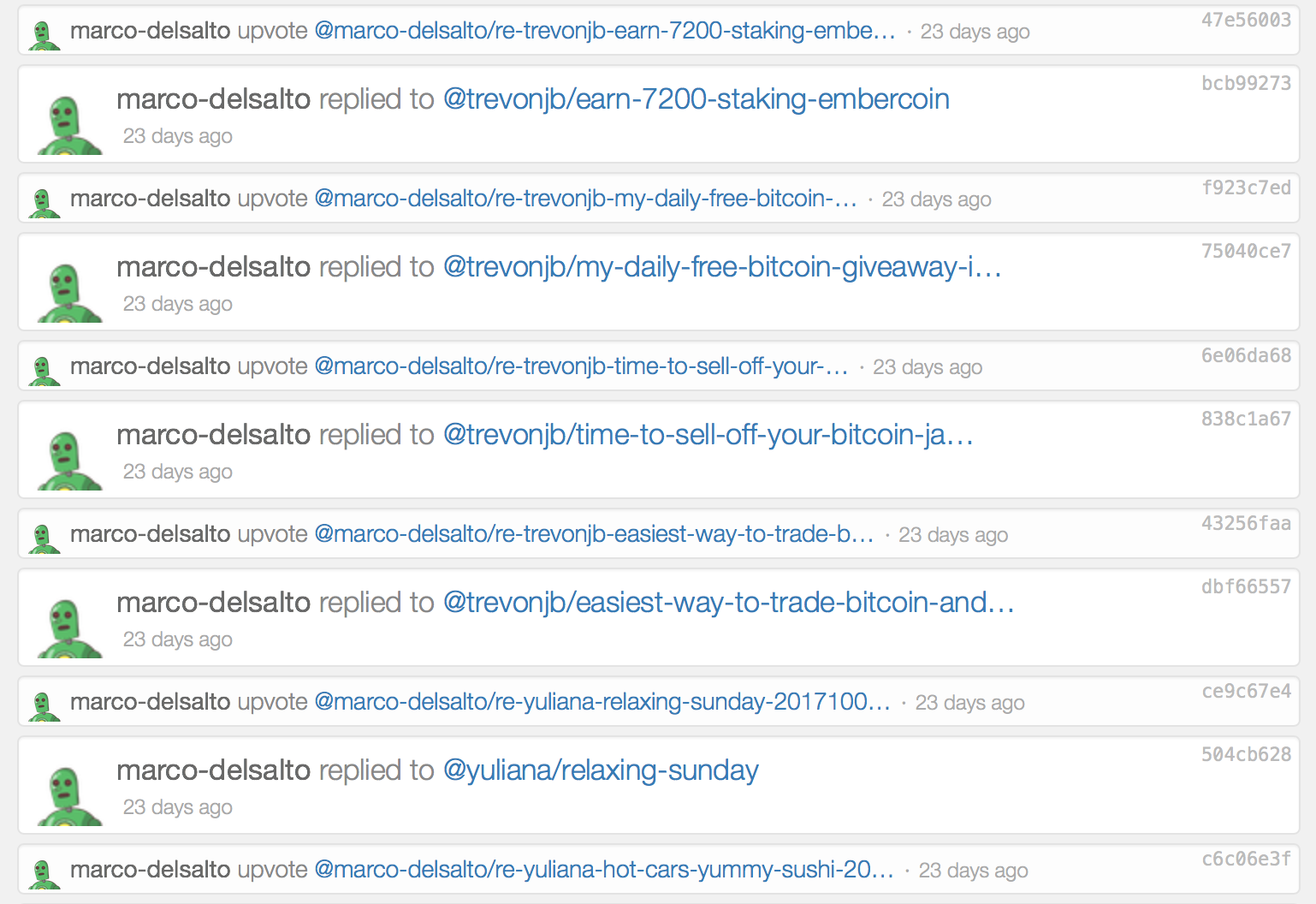View transaction 47e56003
Viewport: 1316px width, 904px height.
(x=1246, y=20)
